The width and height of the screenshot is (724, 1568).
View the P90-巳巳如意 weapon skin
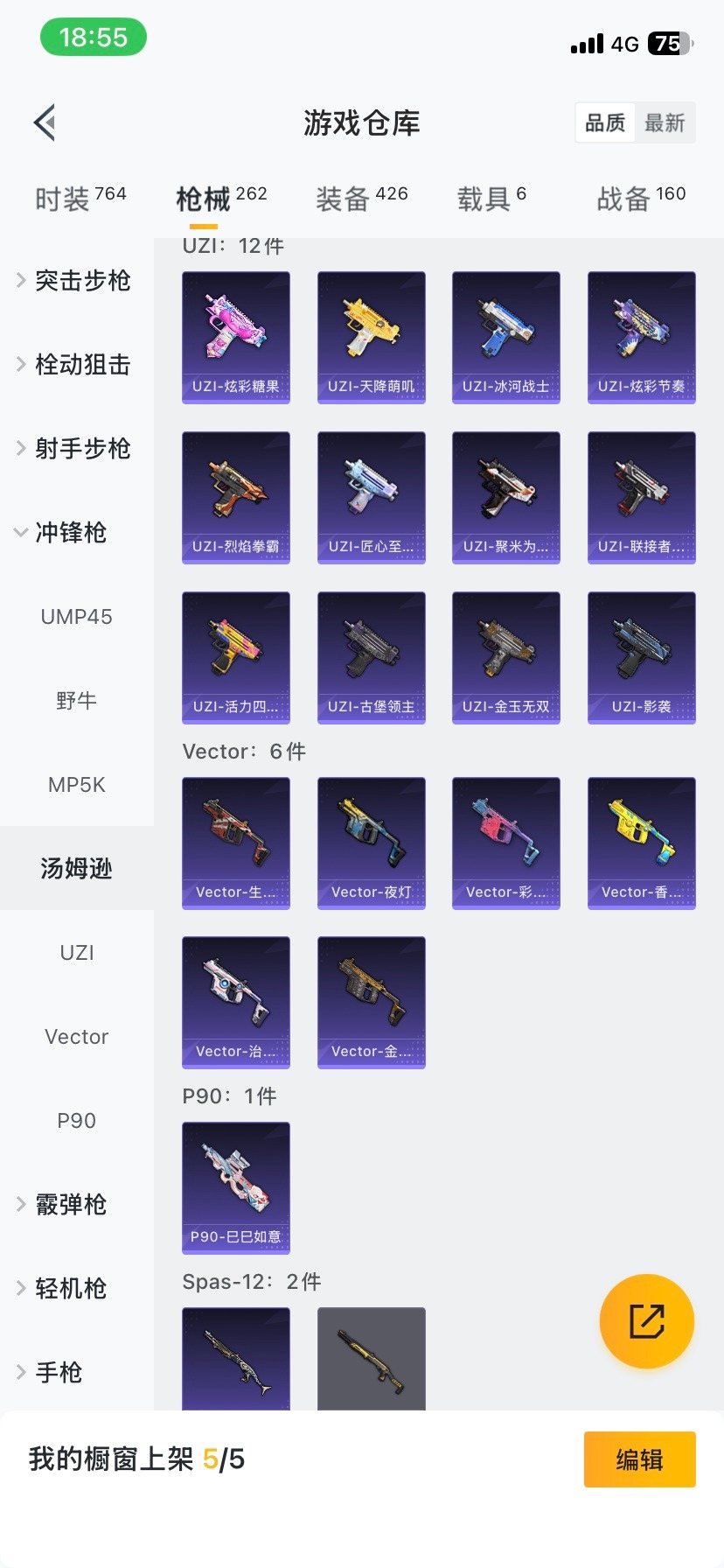pos(235,1188)
